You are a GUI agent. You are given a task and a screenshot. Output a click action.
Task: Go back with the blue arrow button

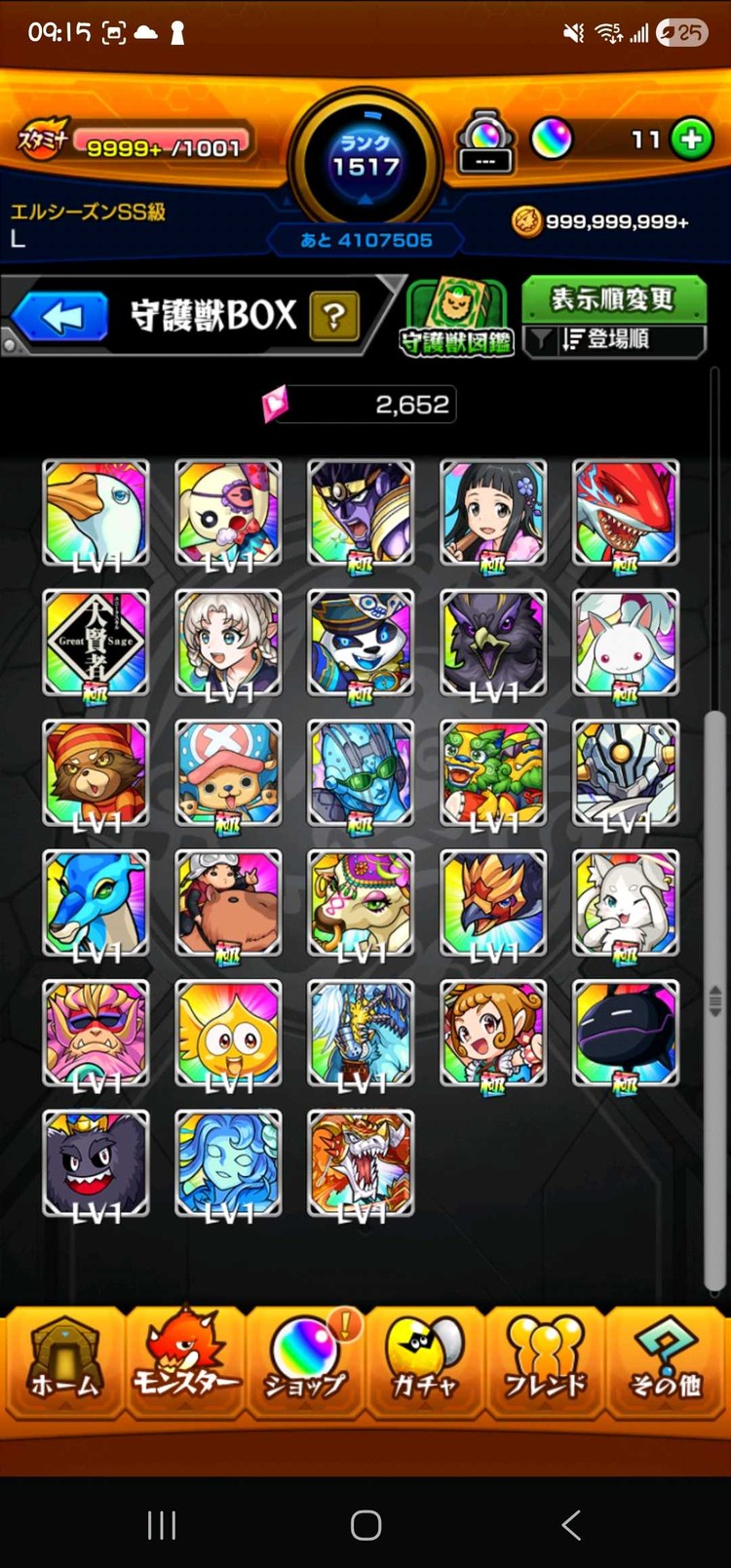[x=62, y=317]
